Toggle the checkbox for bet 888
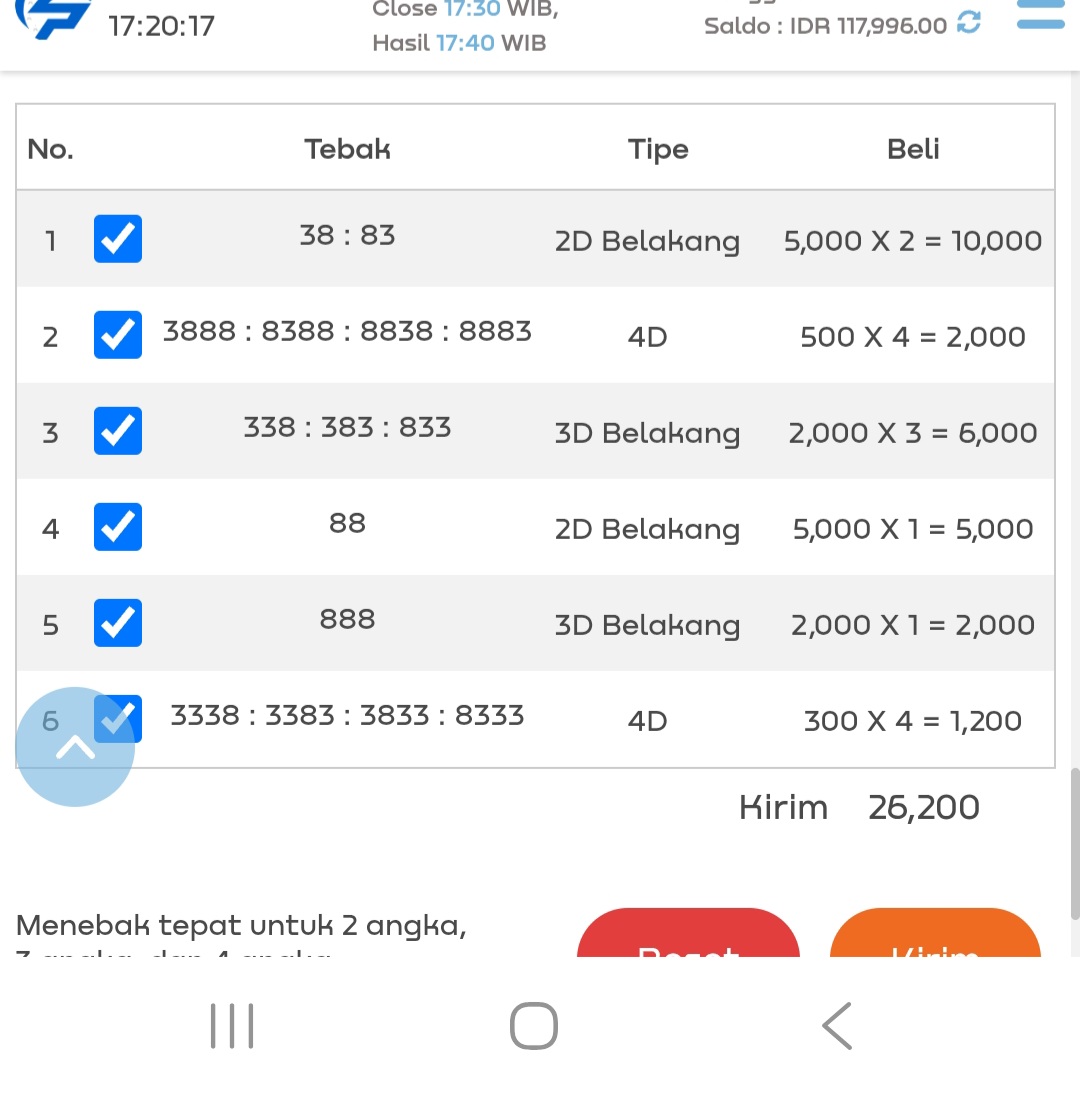Image resolution: width=1080 pixels, height=1101 pixels. point(118,623)
